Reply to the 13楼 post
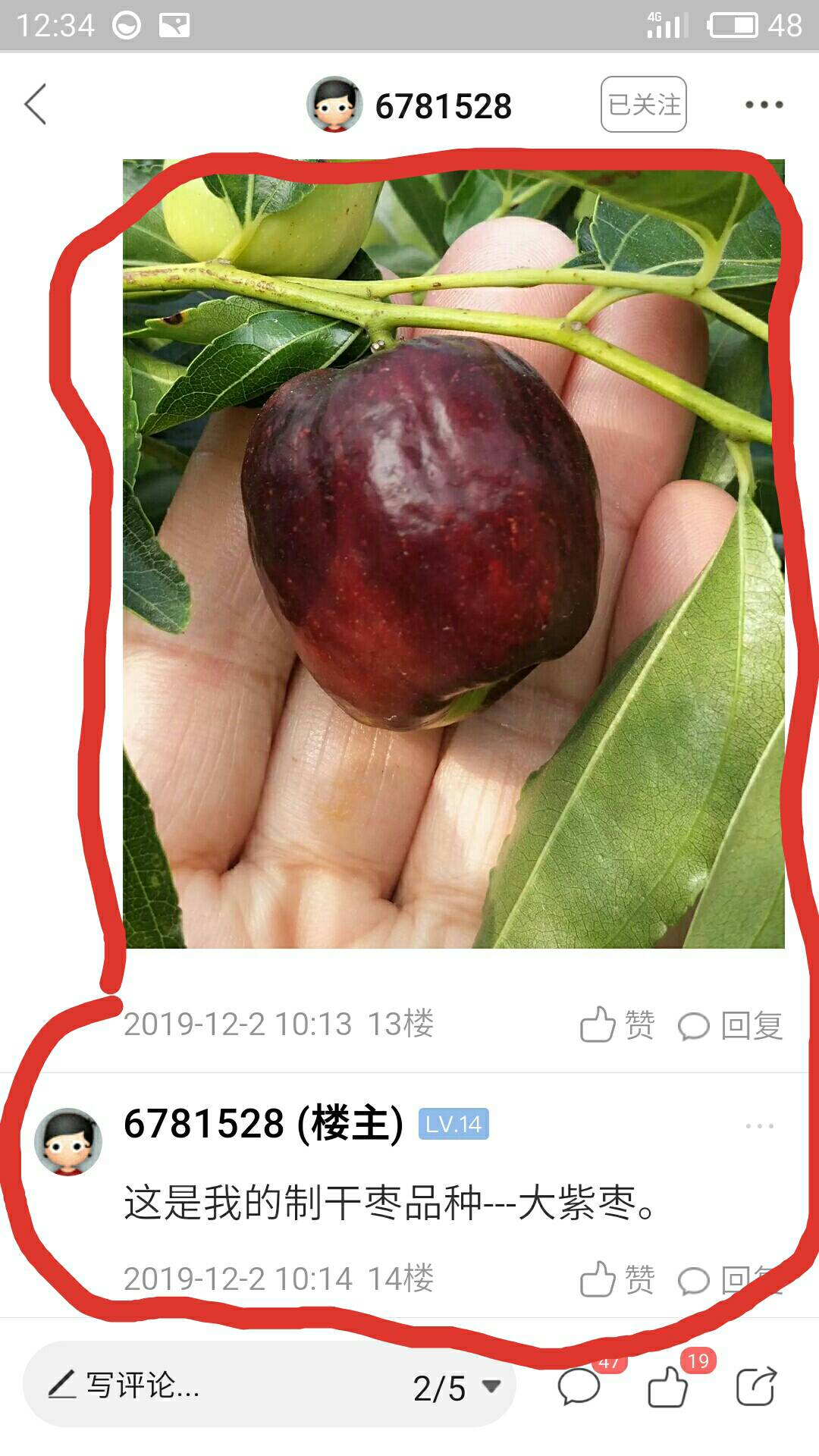The height and width of the screenshot is (1456, 819). (x=730, y=1025)
